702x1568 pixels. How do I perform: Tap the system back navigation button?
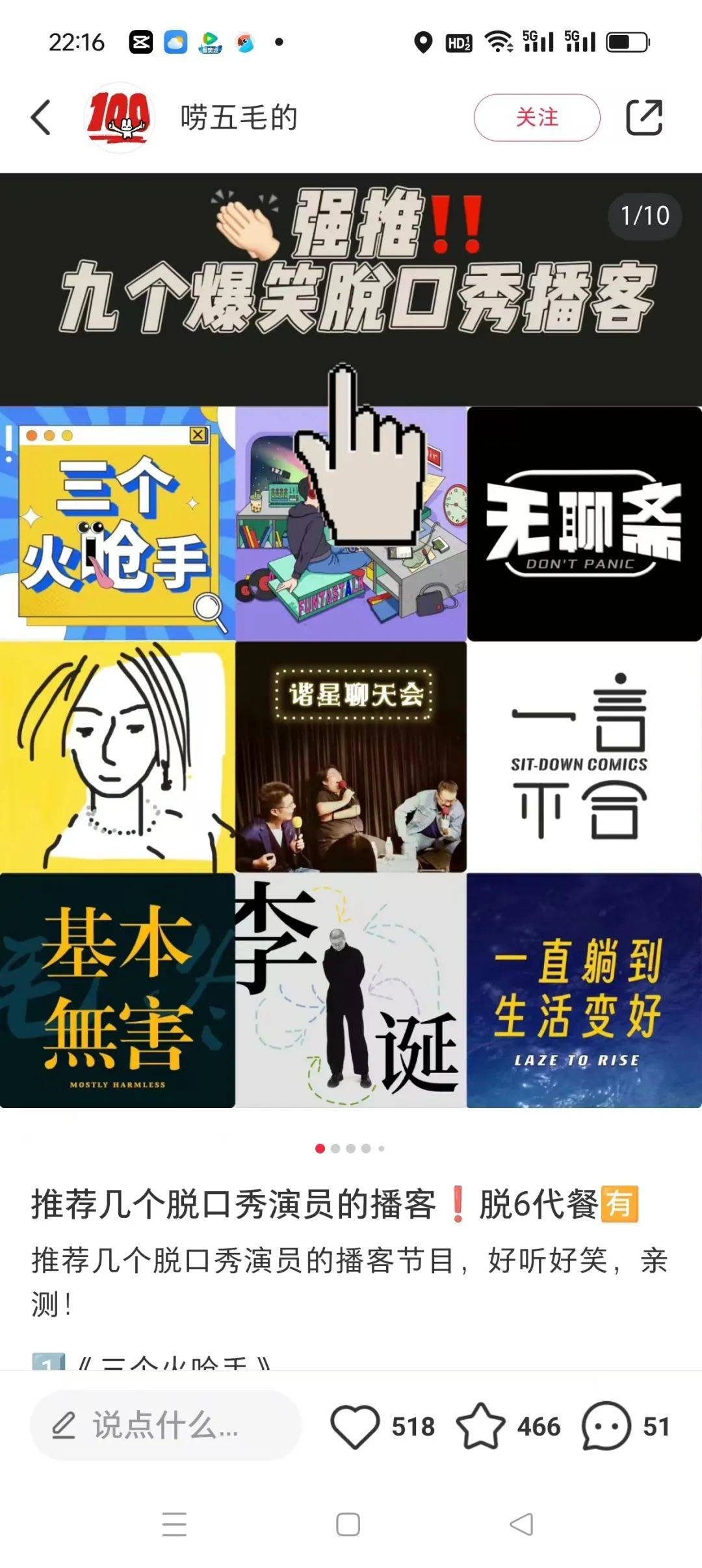click(x=521, y=1524)
